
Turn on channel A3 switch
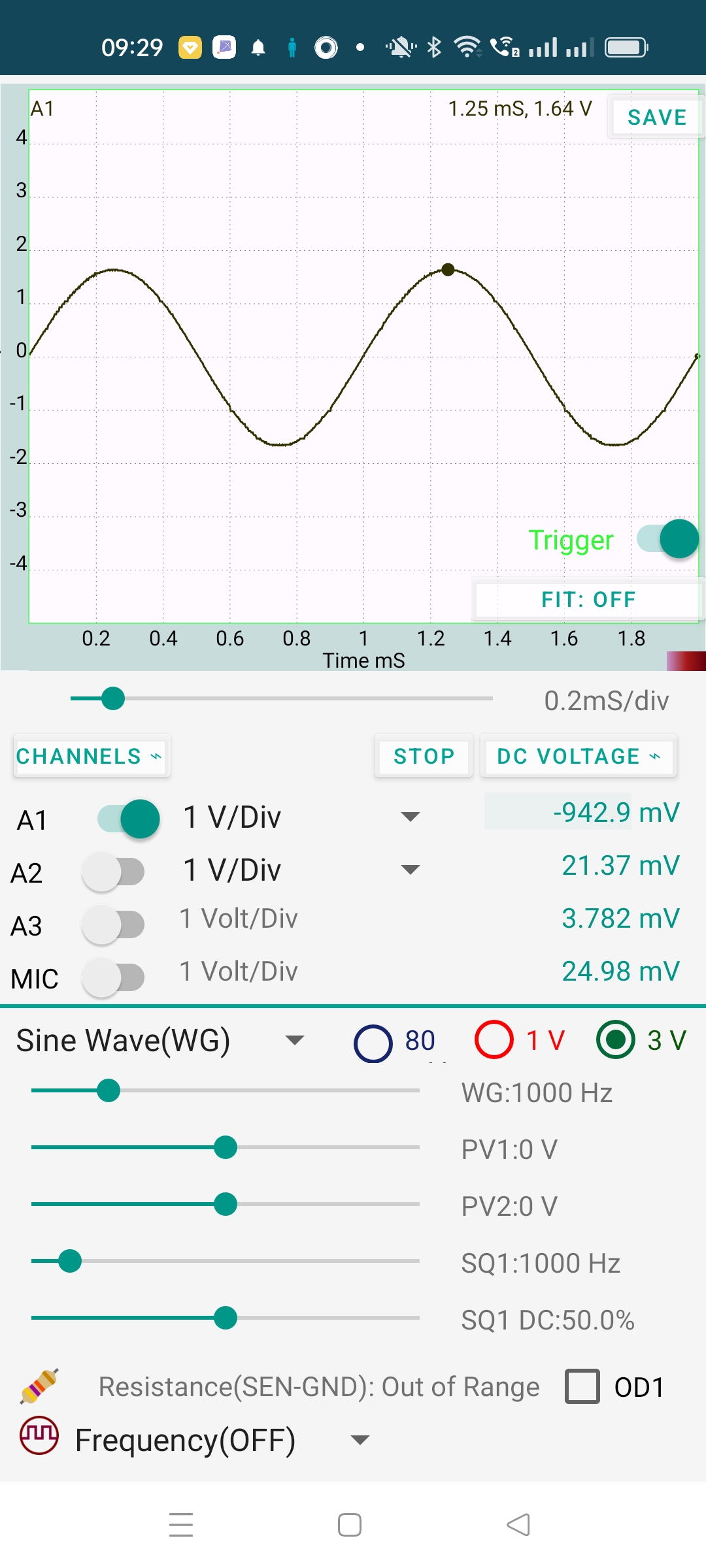pos(113,924)
